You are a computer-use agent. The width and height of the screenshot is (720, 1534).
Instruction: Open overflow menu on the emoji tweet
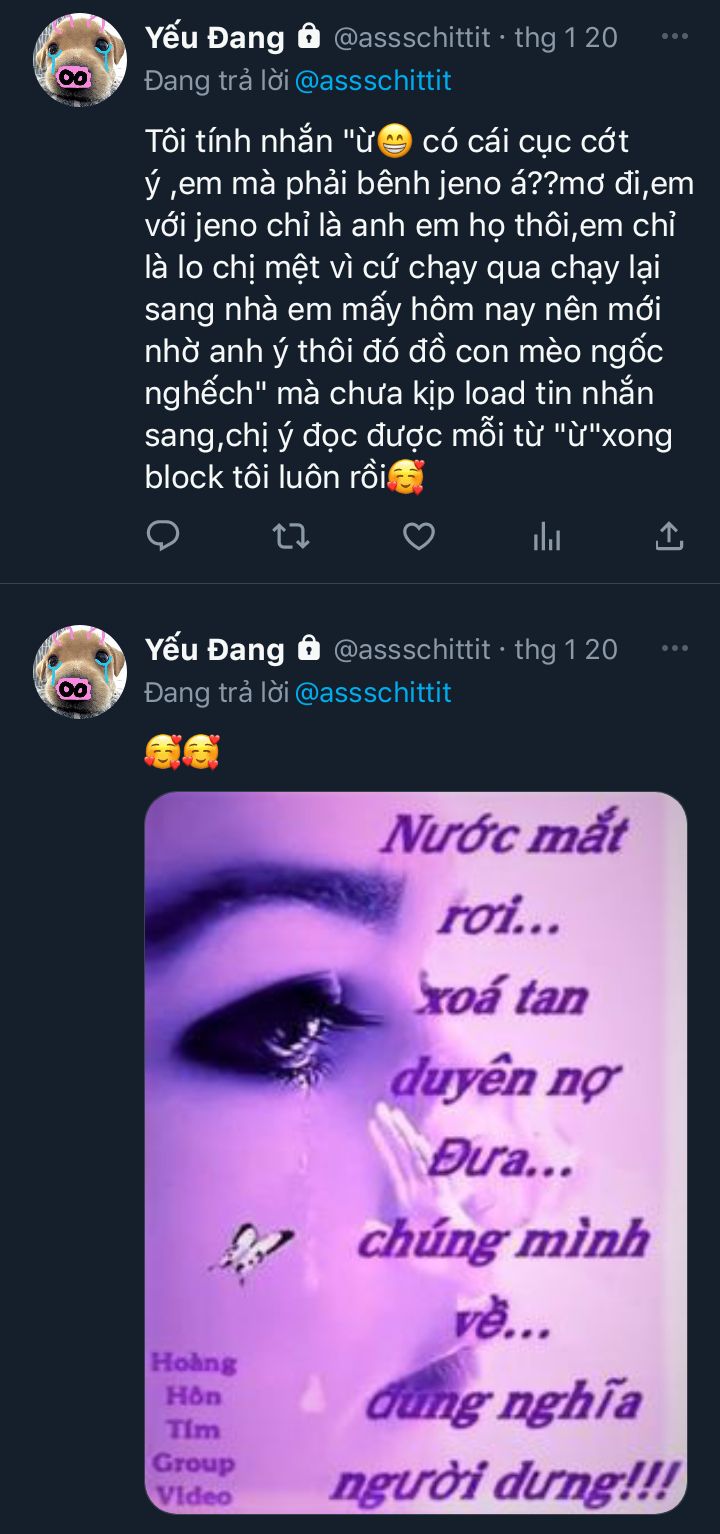675,649
